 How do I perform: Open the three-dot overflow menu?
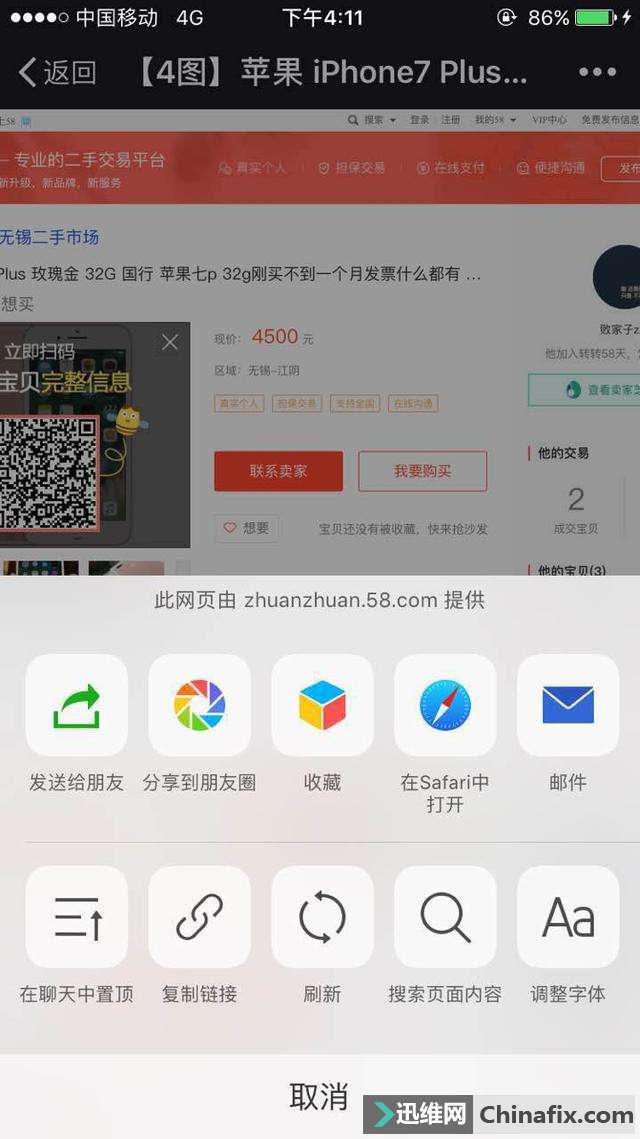pos(597,72)
